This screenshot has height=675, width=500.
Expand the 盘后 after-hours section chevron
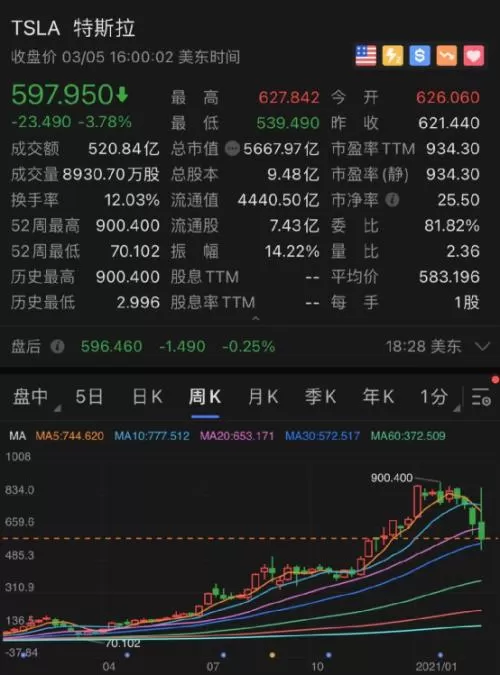[x=482, y=346]
